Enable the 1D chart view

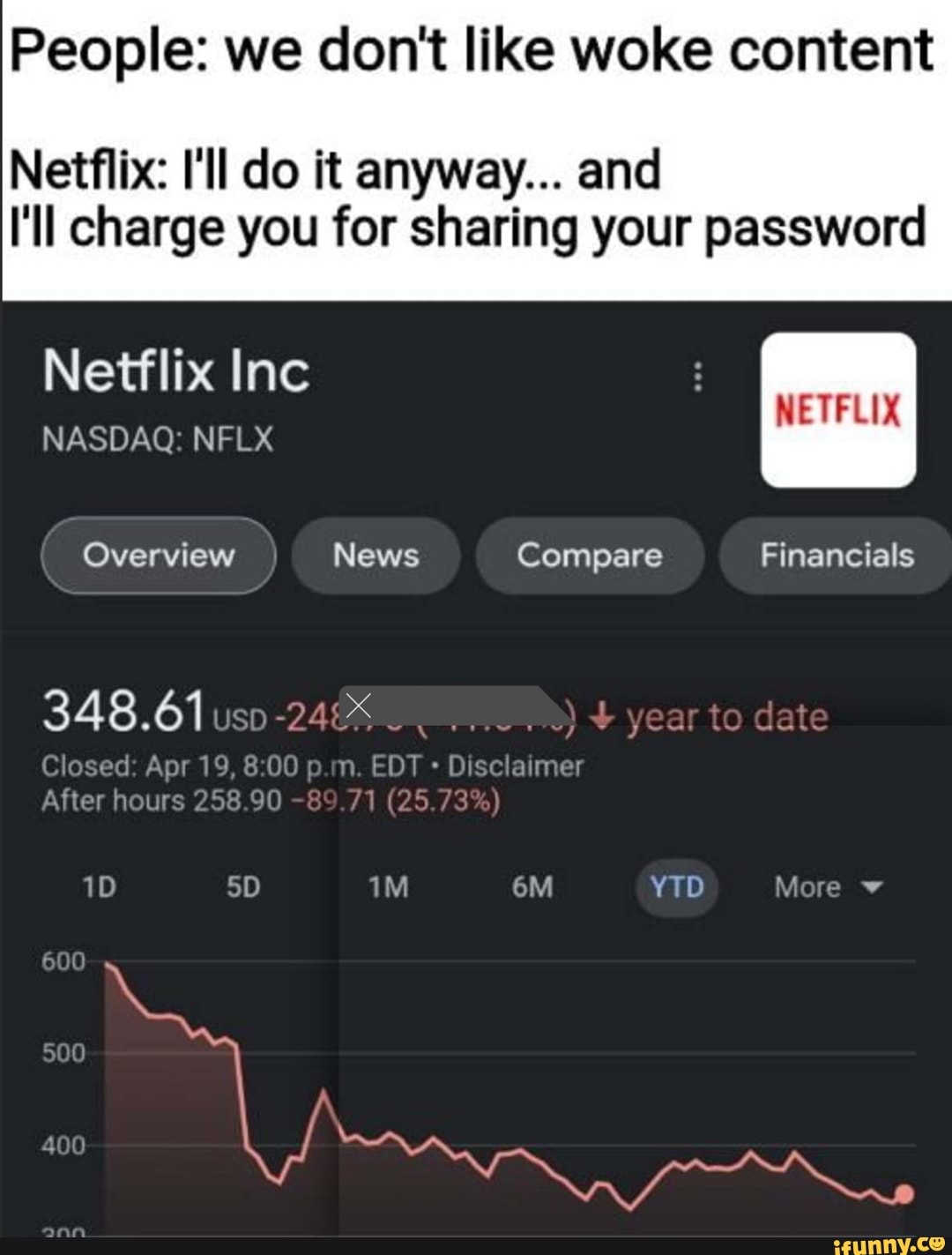coord(97,887)
